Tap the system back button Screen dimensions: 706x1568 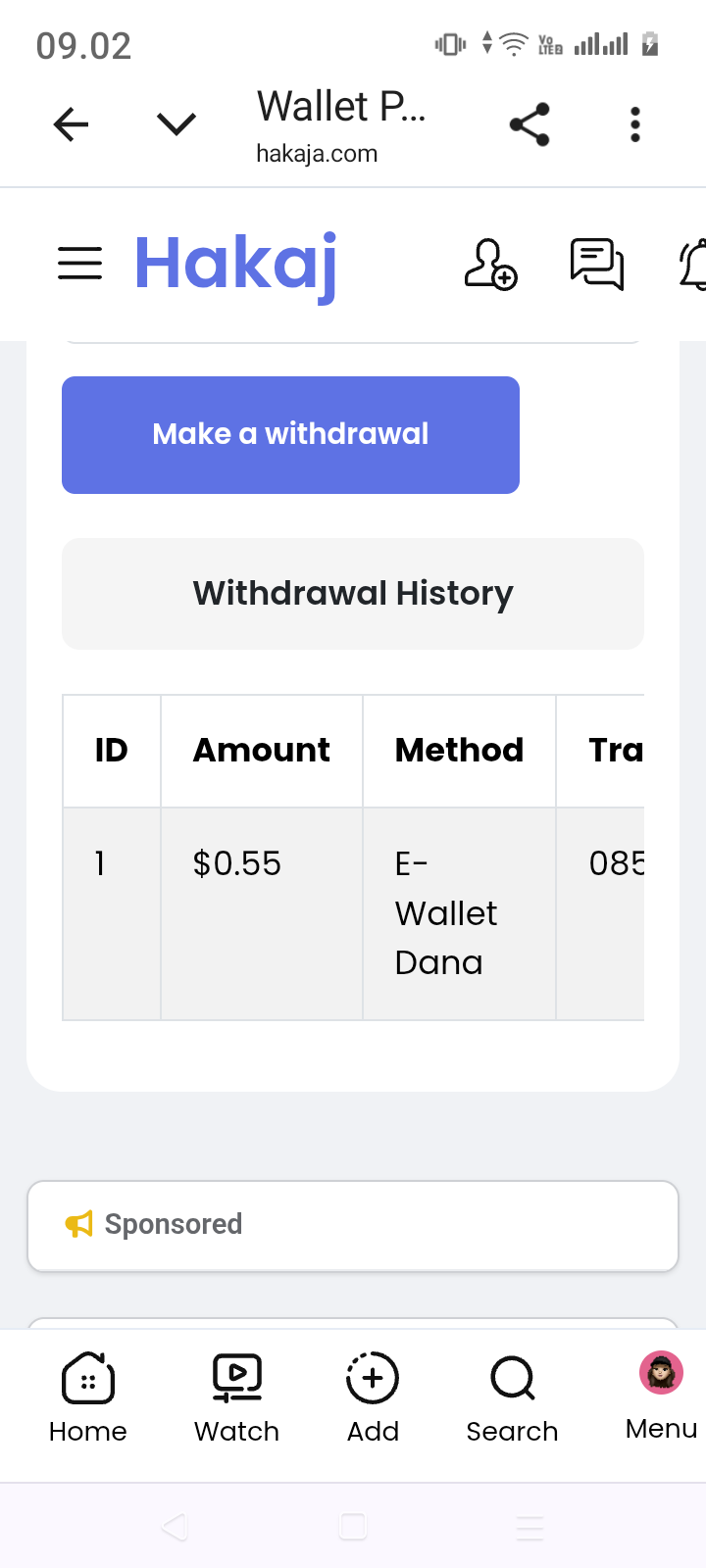coord(175,1527)
